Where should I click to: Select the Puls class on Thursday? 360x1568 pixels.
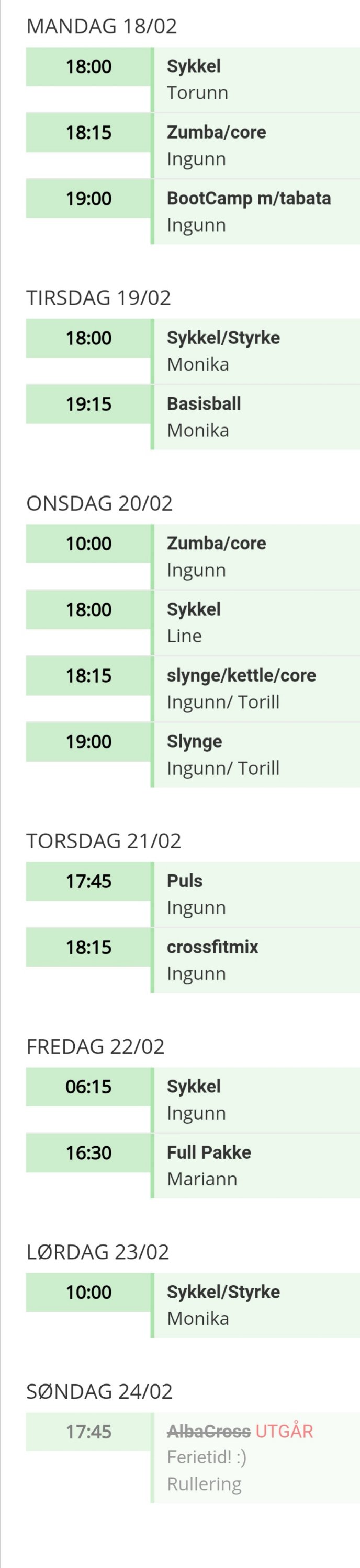tap(256, 894)
